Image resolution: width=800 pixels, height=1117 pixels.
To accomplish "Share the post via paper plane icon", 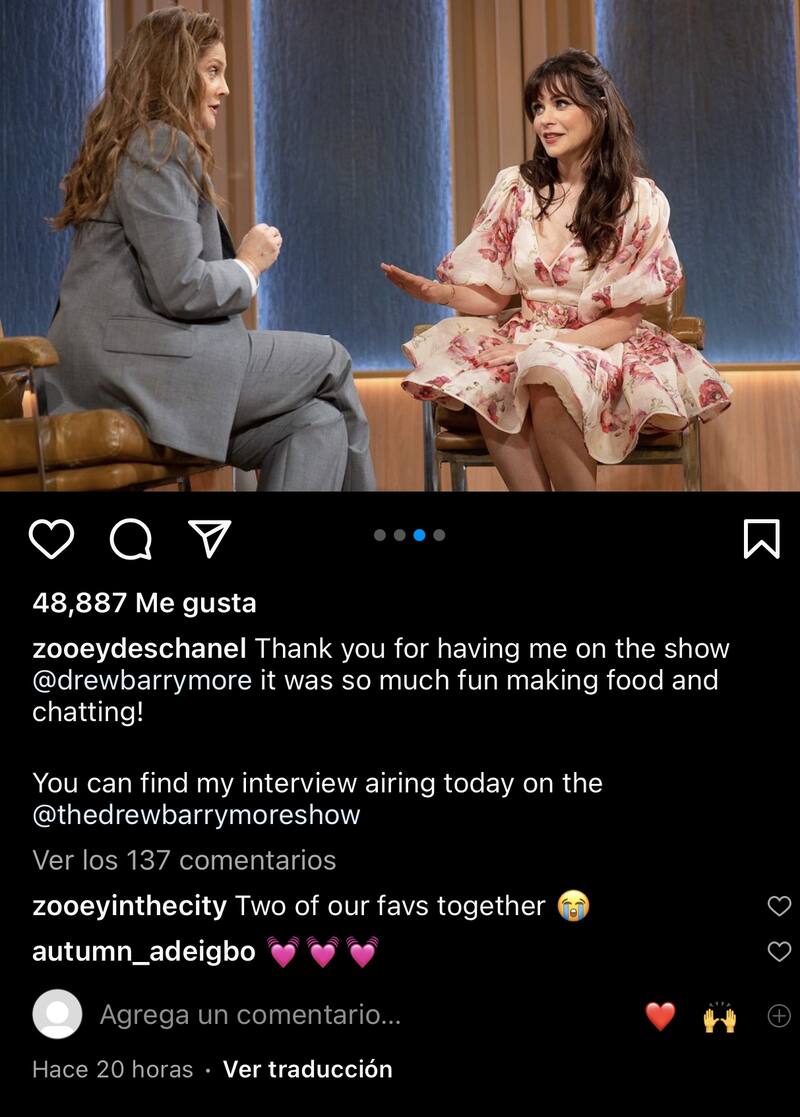I will tap(209, 539).
